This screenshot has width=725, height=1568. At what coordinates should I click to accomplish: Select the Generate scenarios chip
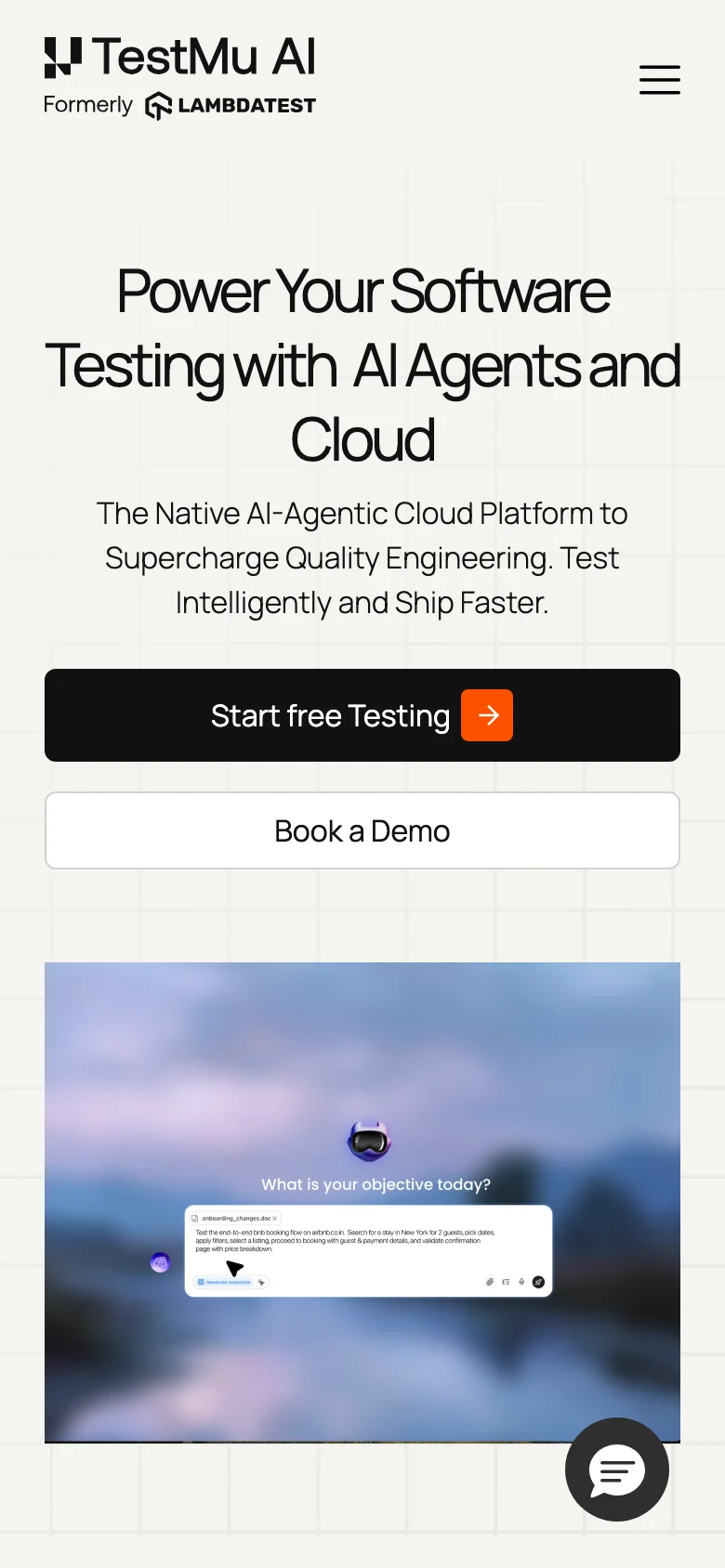coord(227,1280)
